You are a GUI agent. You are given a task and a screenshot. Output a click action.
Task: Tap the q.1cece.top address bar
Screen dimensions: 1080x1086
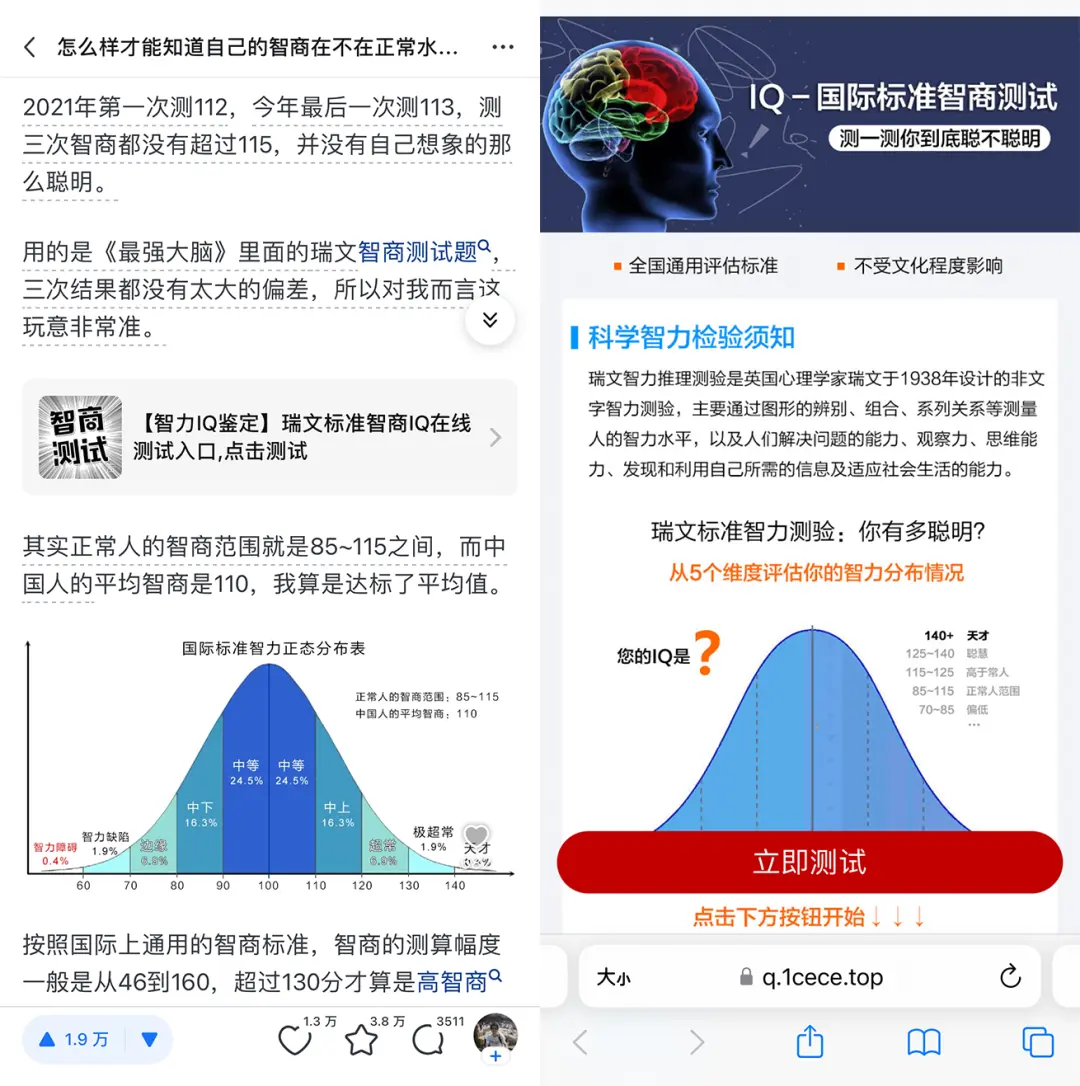click(x=811, y=977)
